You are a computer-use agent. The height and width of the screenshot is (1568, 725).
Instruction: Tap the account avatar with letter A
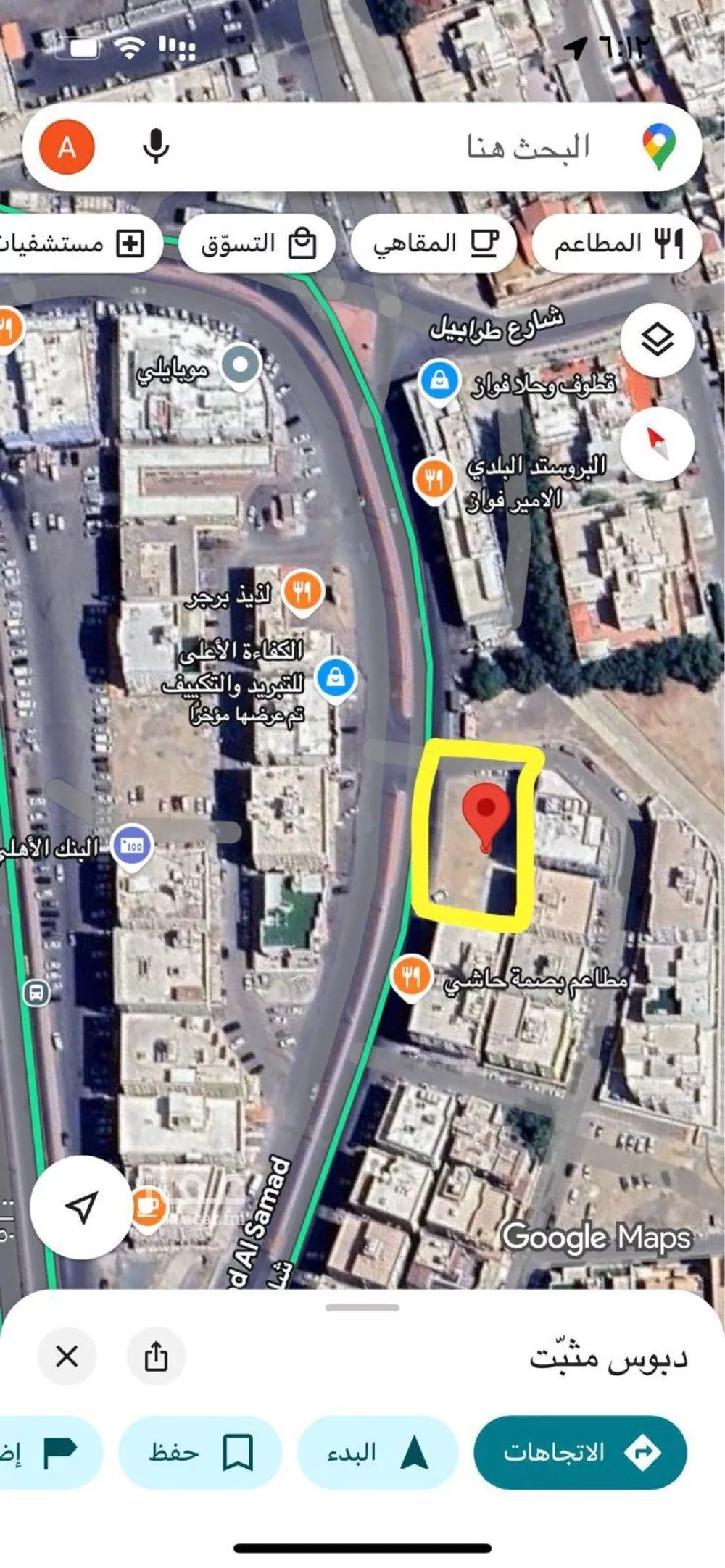(x=66, y=145)
